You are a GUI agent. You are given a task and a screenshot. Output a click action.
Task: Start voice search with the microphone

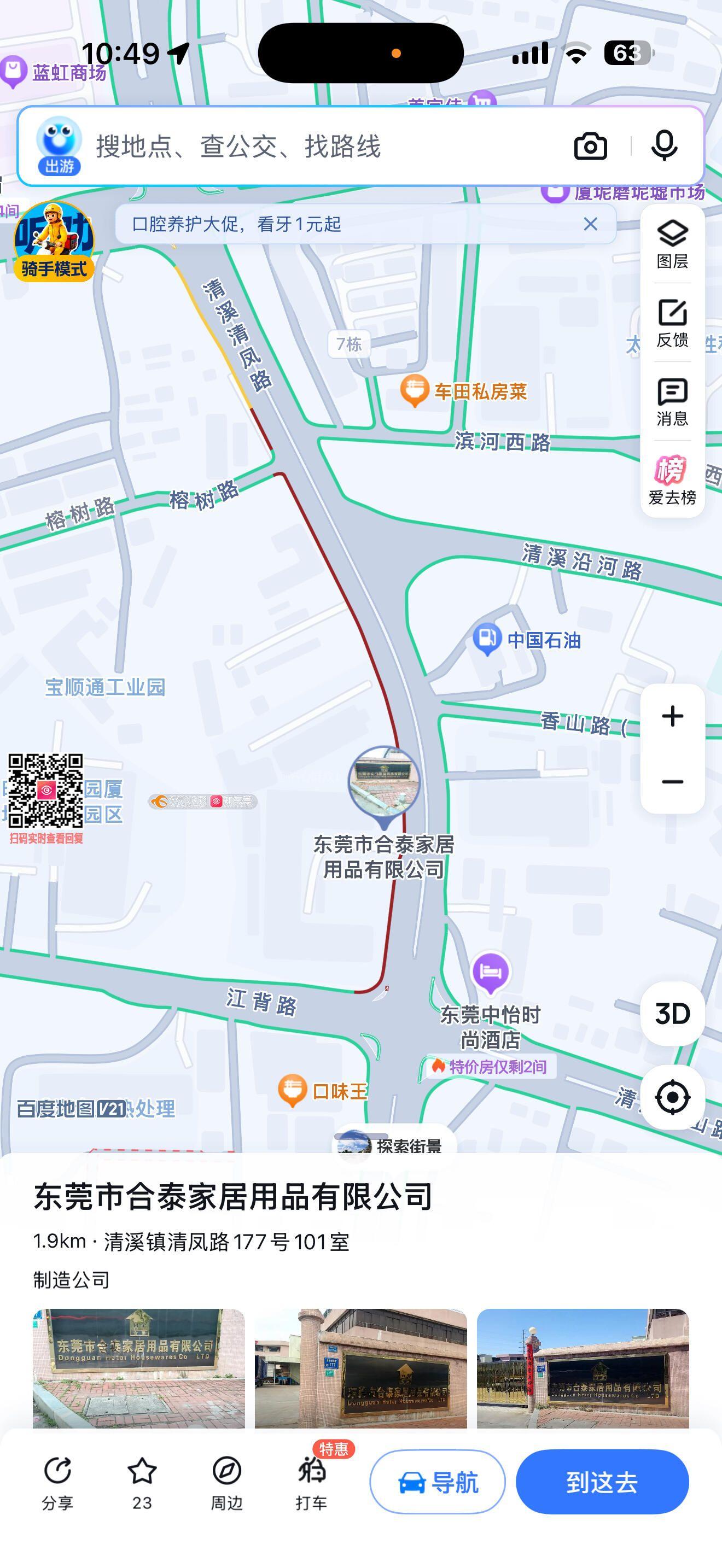[x=663, y=146]
